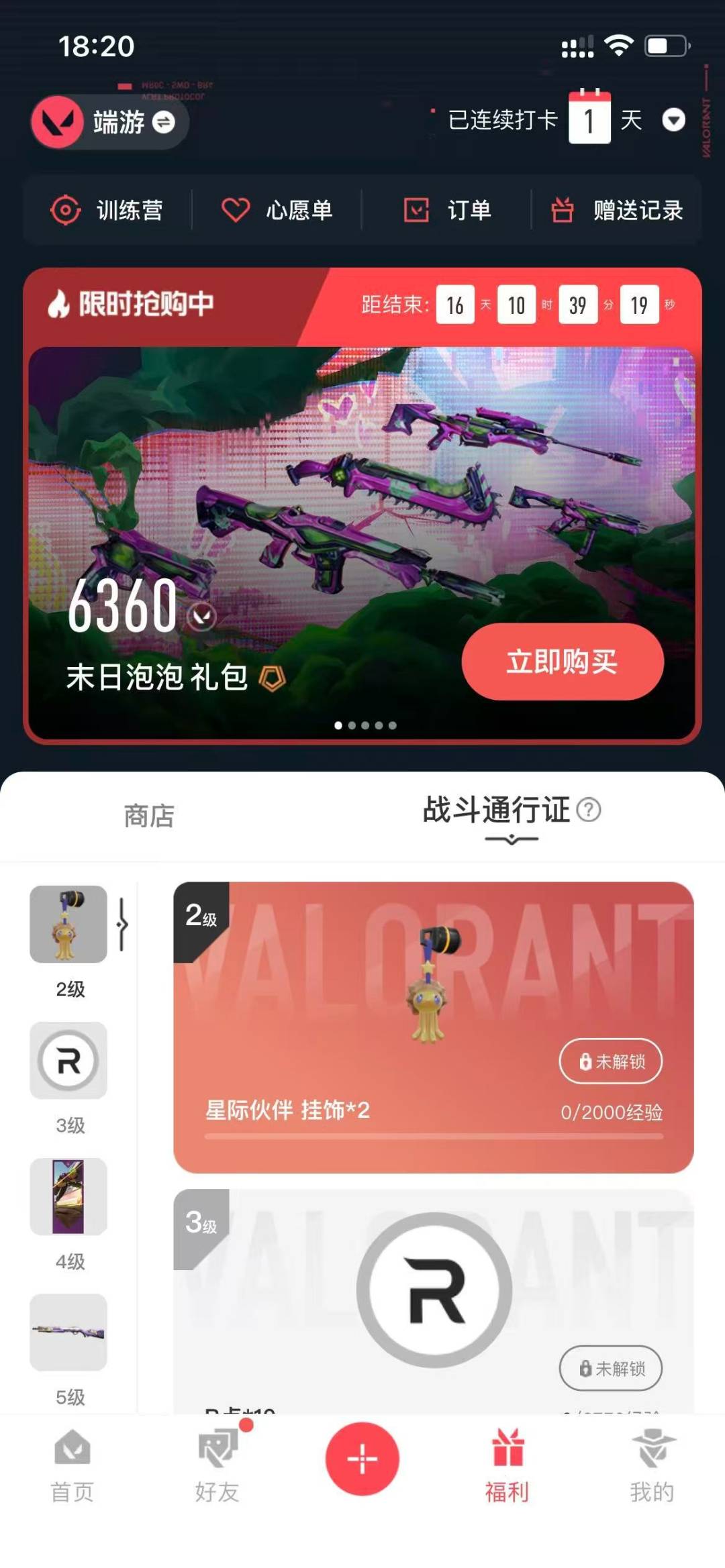725x1568 pixels.
Task: Tap 立即购买 to buy the 末日泡泡 bundle
Action: pos(563,662)
